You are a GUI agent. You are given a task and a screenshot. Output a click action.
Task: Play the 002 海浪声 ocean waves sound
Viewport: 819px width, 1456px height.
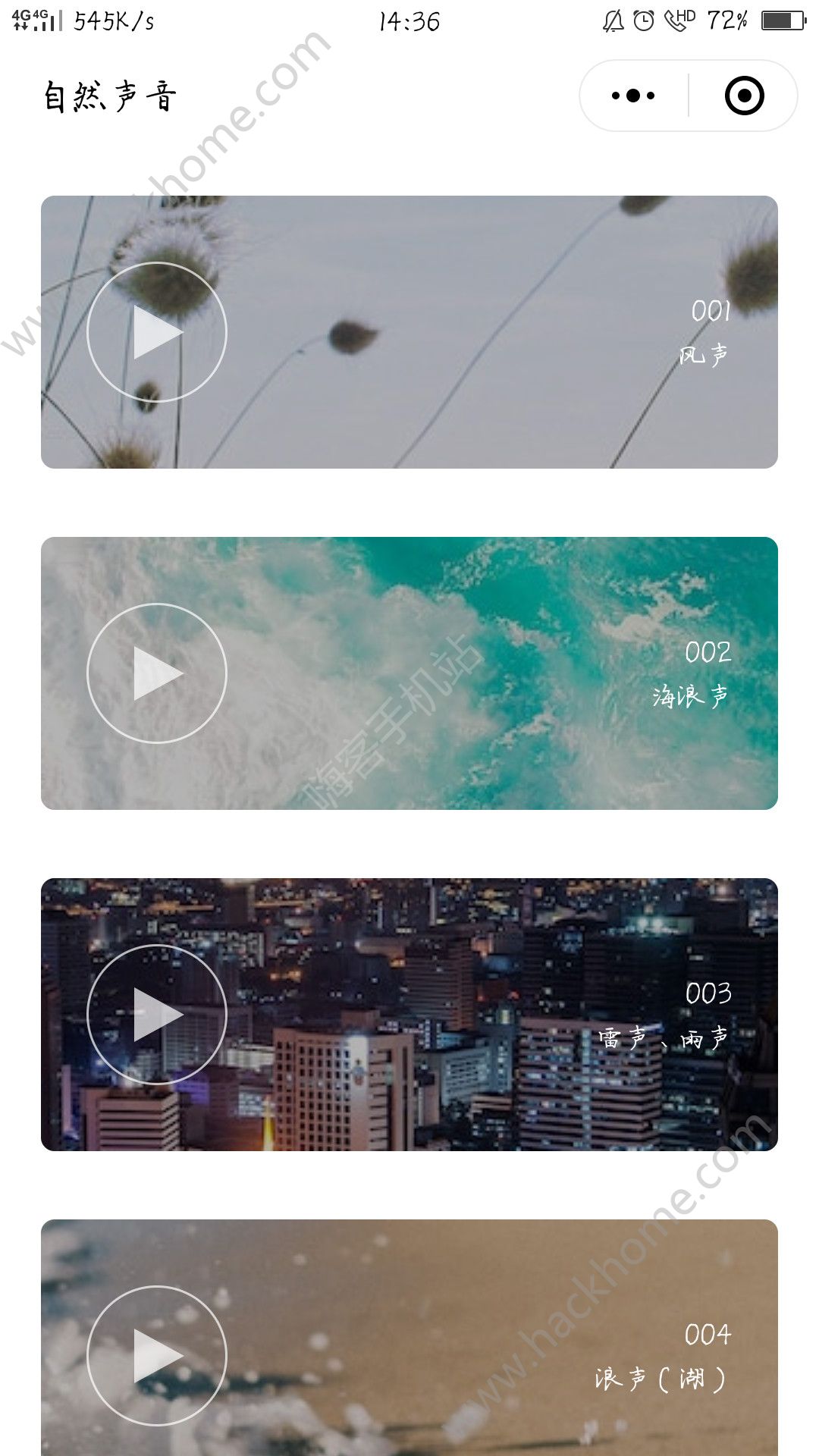pyautogui.click(x=157, y=673)
